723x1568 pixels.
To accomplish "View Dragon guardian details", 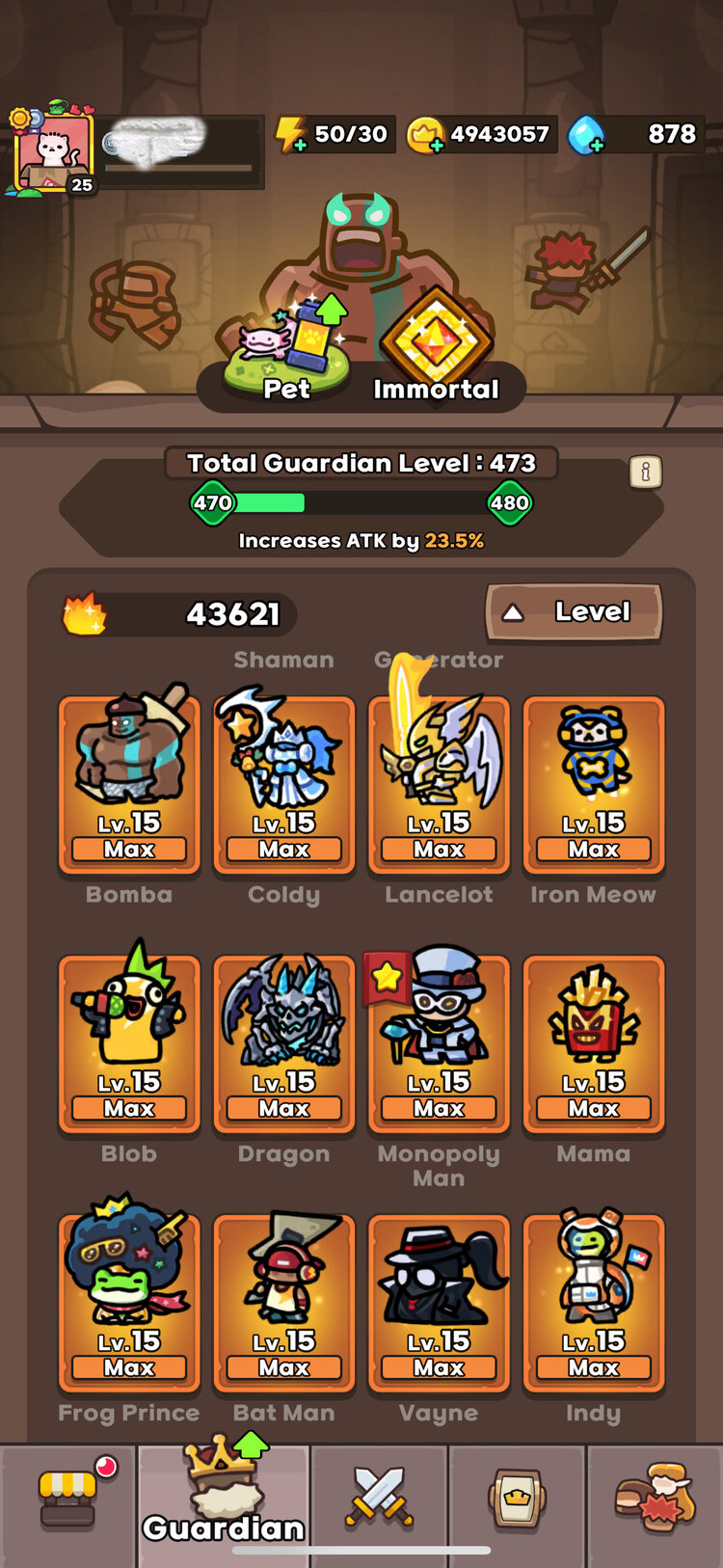I will [283, 1043].
